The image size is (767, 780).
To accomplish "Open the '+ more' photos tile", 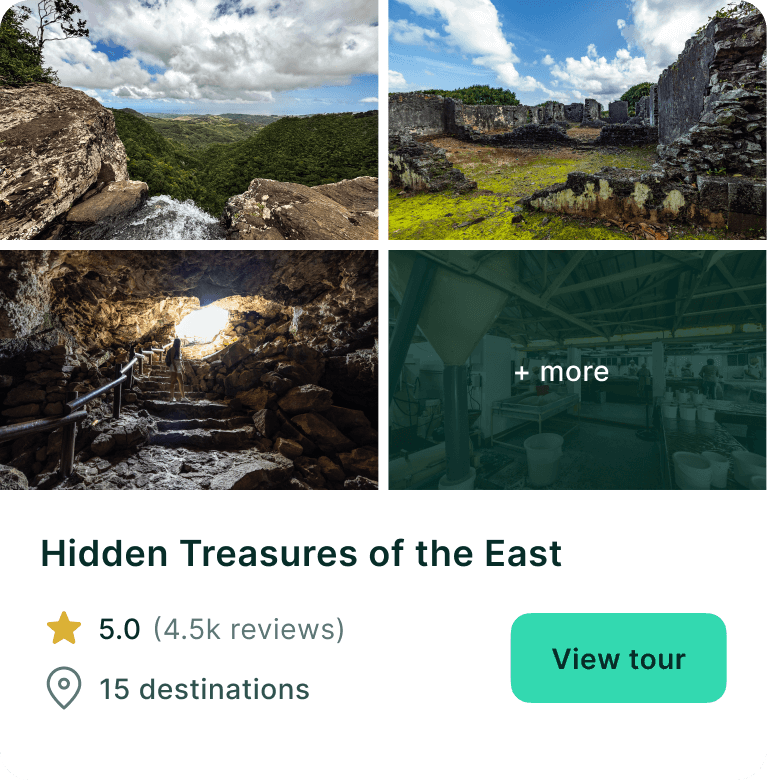I will tap(577, 370).
